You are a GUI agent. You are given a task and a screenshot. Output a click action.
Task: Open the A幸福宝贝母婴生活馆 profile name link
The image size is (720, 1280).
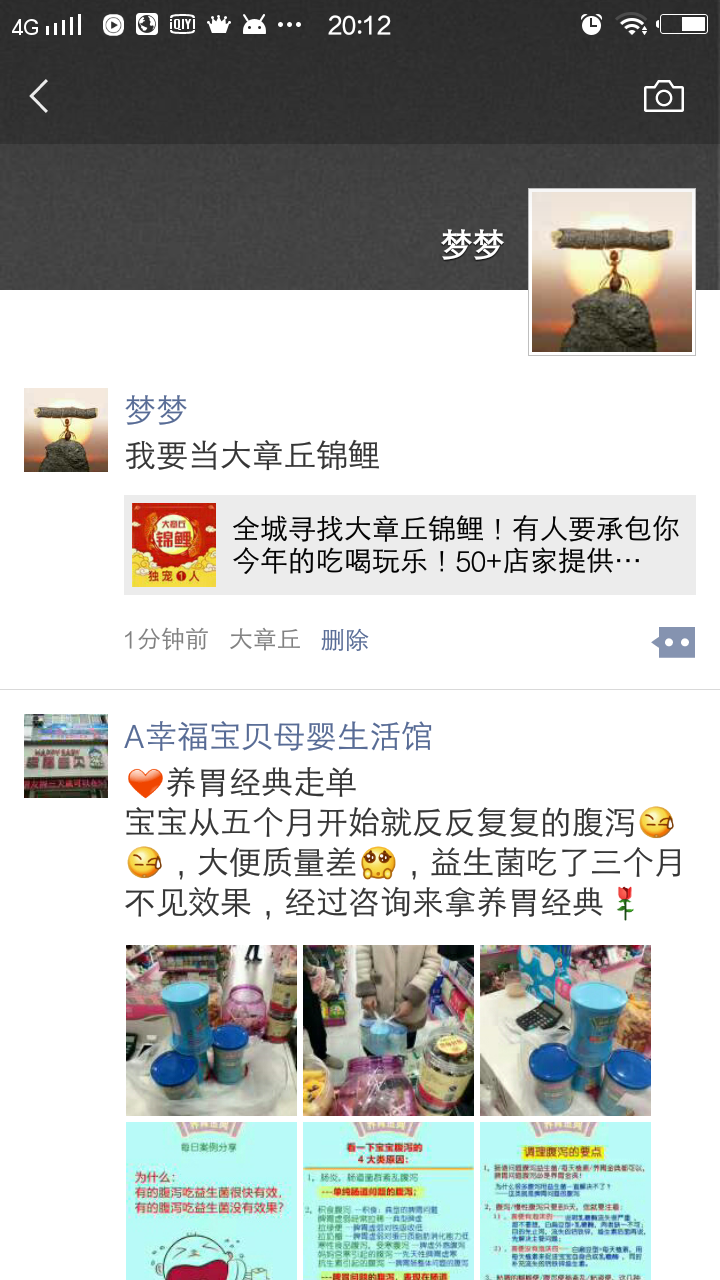point(278,737)
